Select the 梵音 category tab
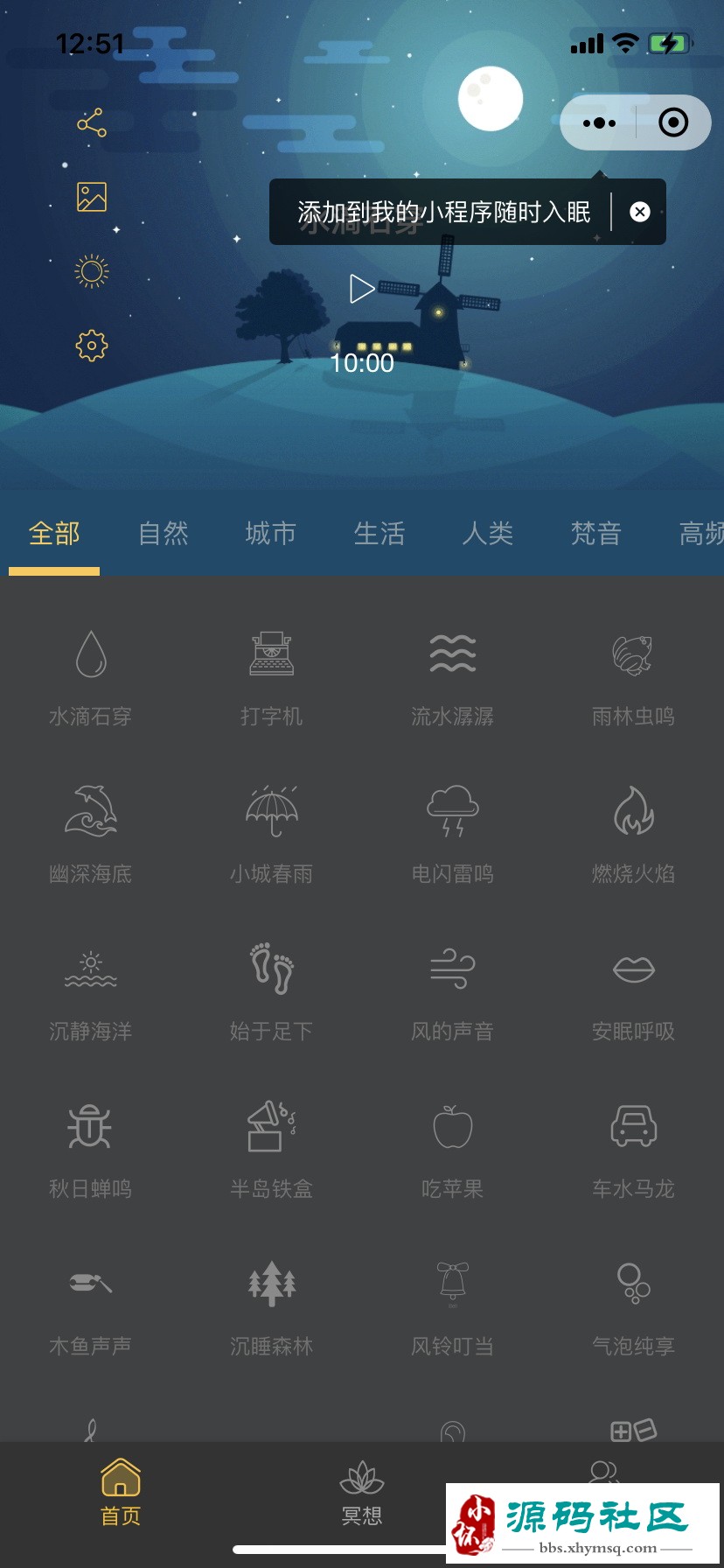 (x=595, y=533)
